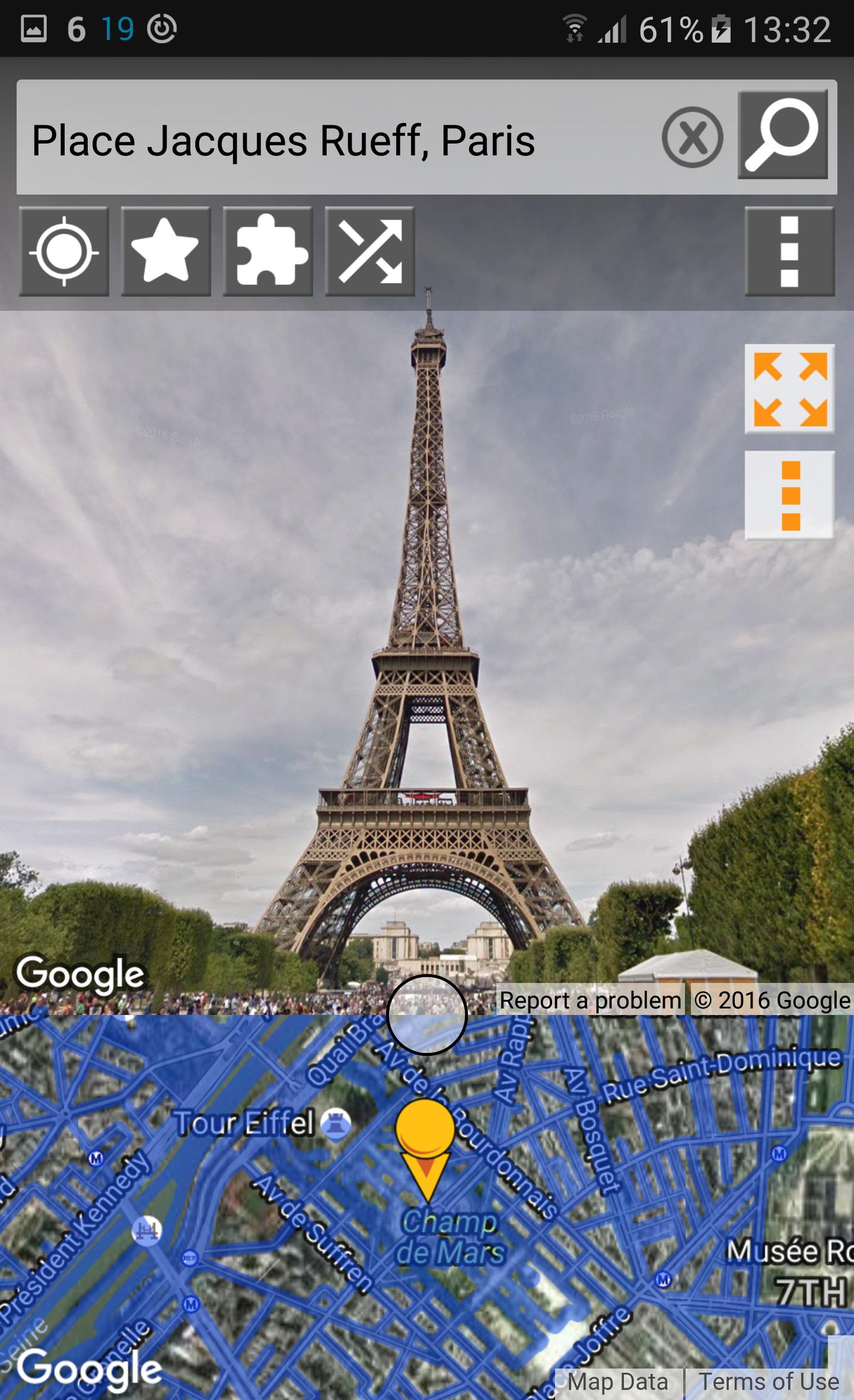Open the Map Data link
This screenshot has height=1400, width=854.
(x=618, y=1382)
